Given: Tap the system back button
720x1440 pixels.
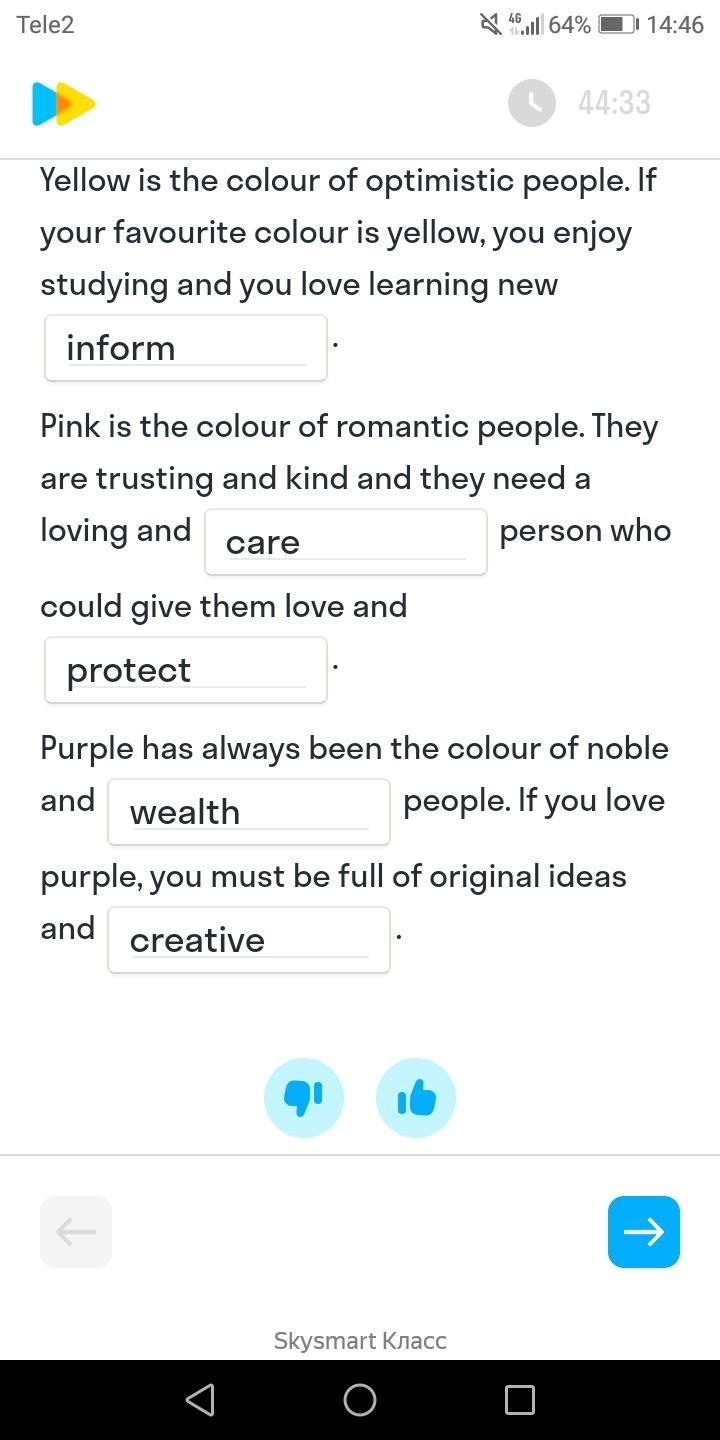Looking at the screenshot, I should [200, 1399].
